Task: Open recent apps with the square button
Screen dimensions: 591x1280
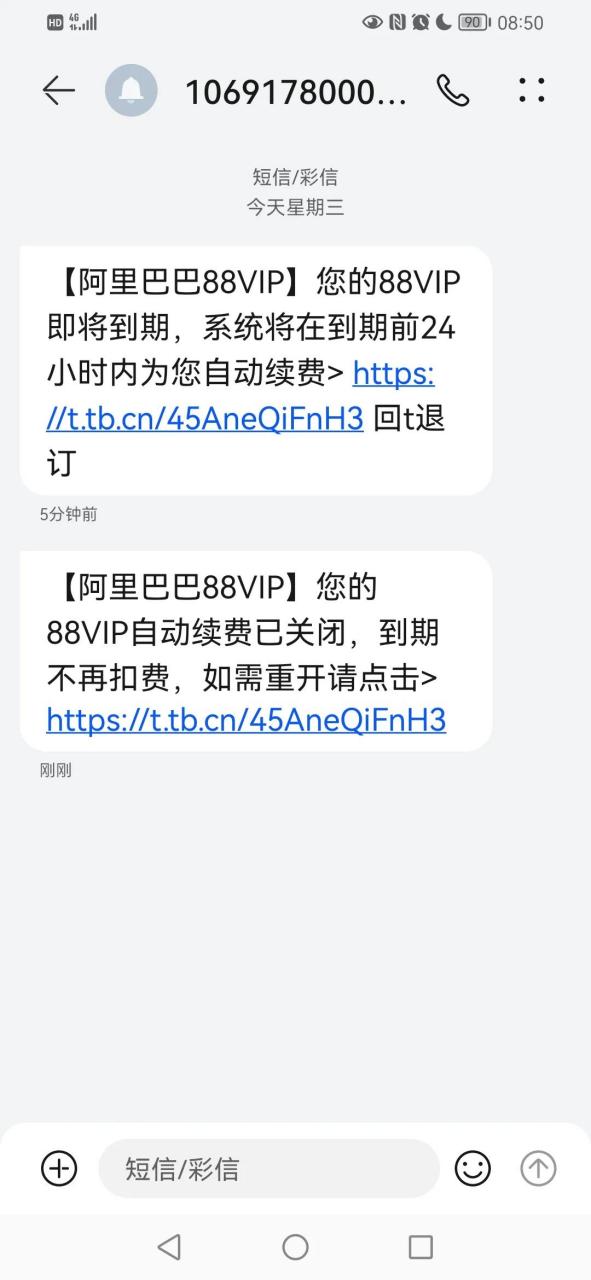Action: click(x=421, y=1246)
